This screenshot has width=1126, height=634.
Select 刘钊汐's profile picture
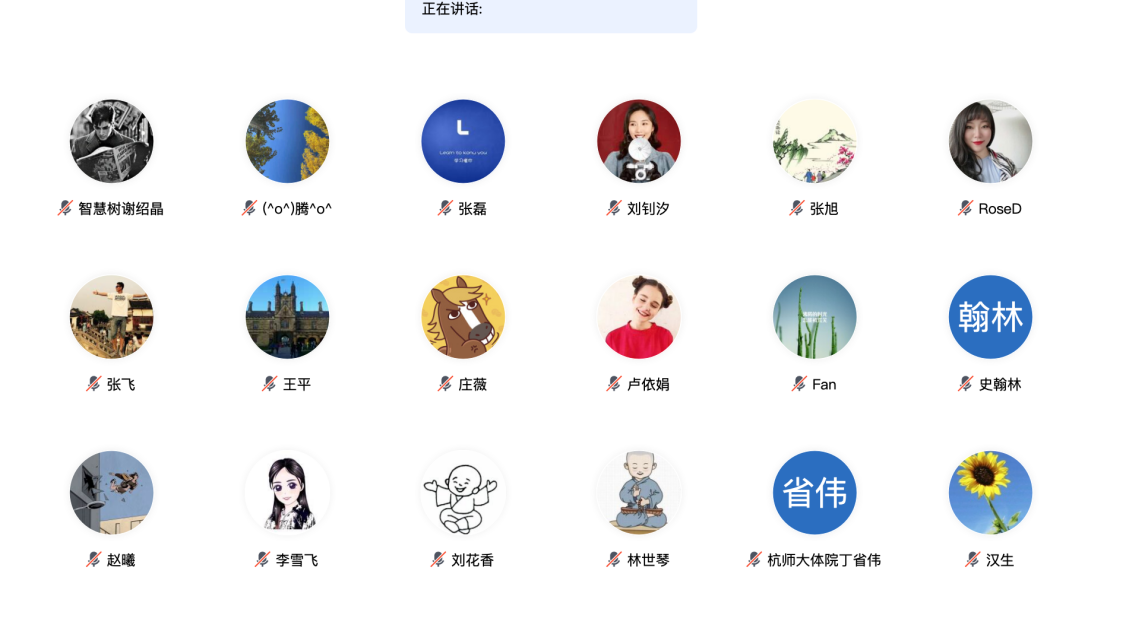(x=639, y=141)
